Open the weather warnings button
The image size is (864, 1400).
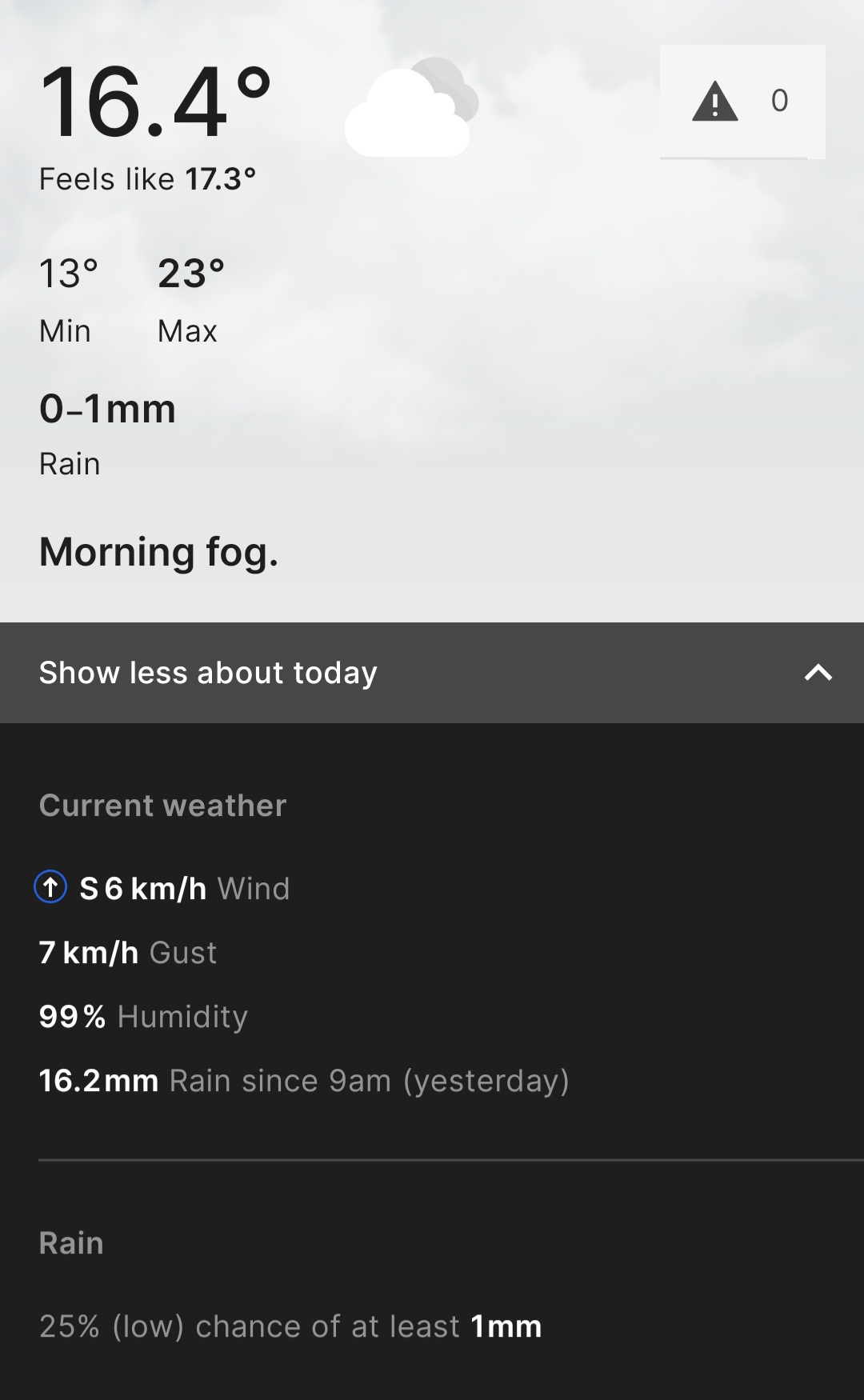(x=742, y=102)
